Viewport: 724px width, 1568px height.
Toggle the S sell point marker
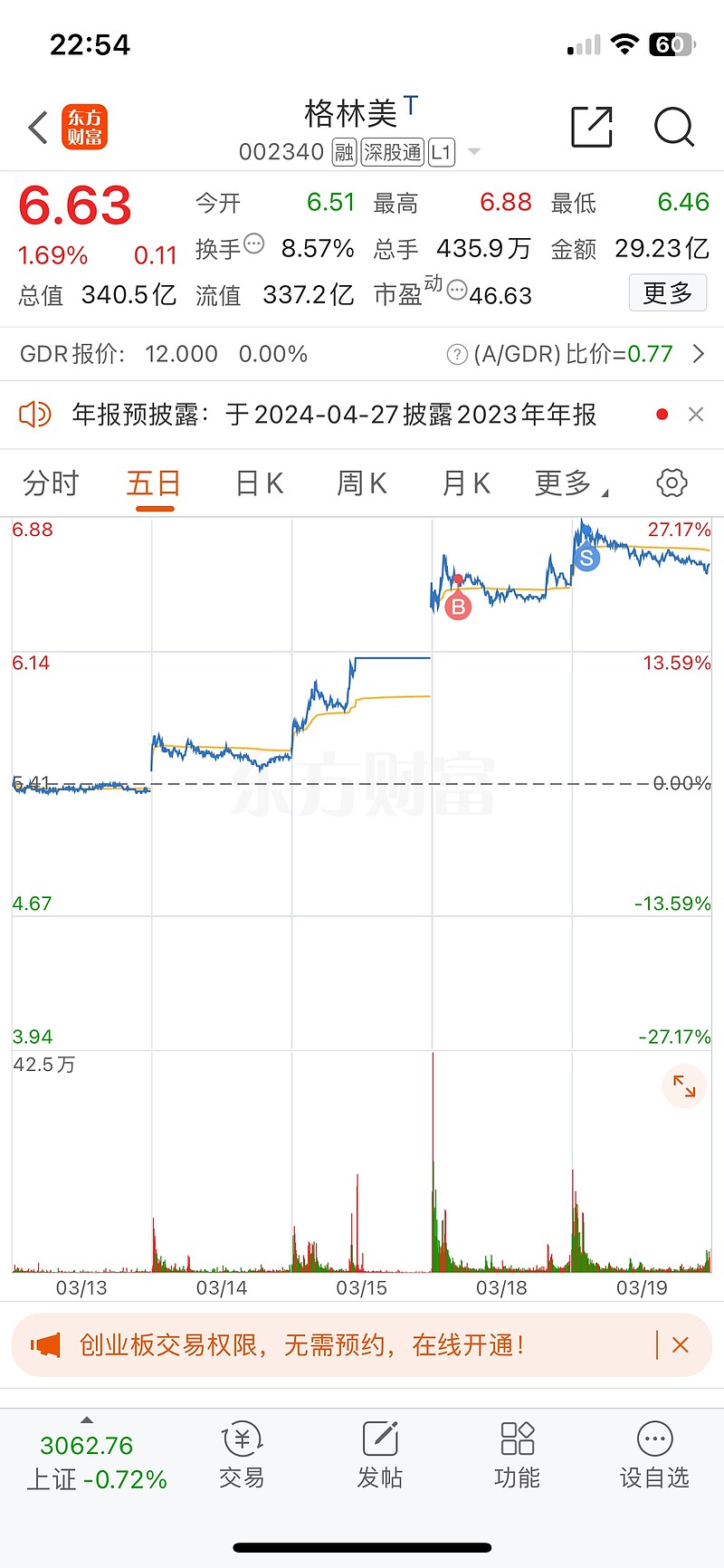[x=586, y=559]
